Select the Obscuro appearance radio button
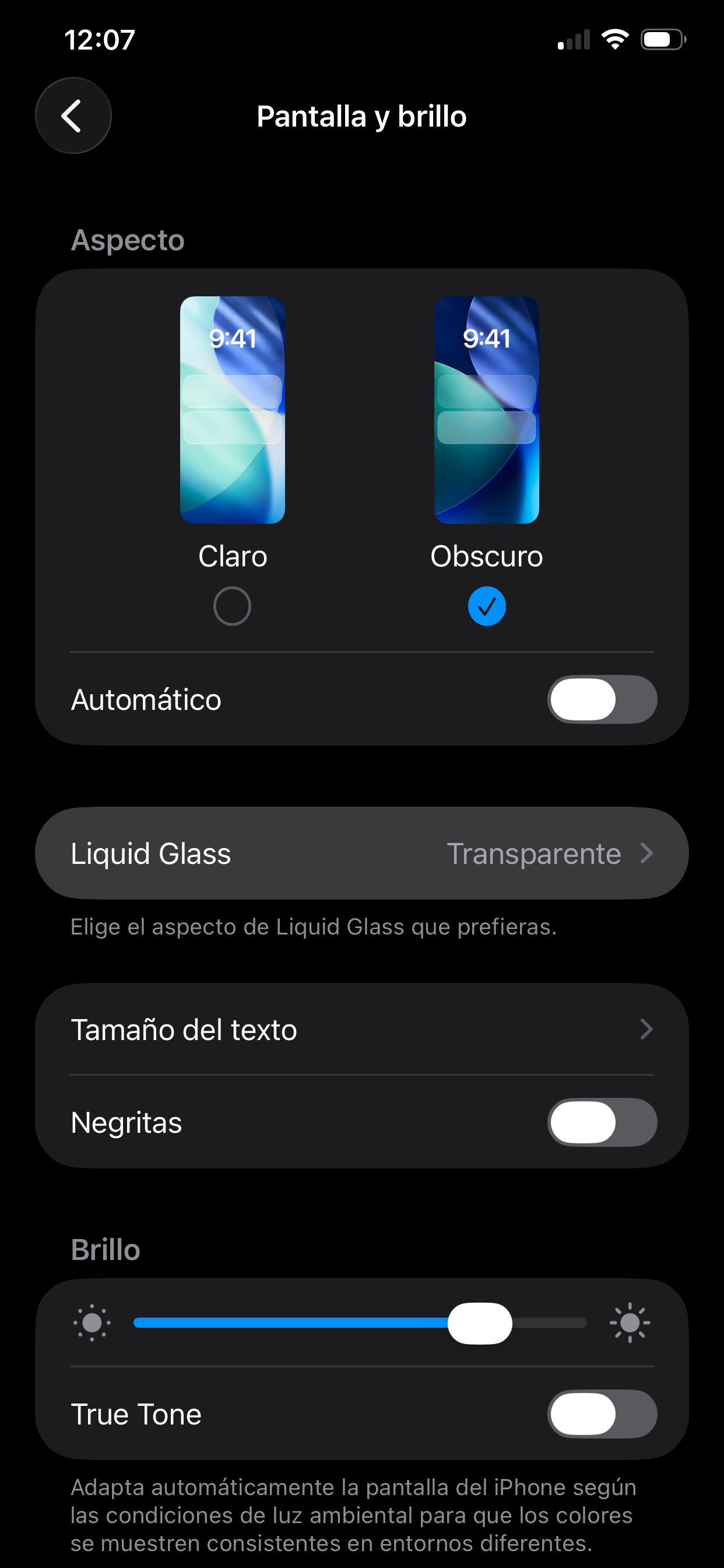Image resolution: width=724 pixels, height=1568 pixels. pos(486,606)
